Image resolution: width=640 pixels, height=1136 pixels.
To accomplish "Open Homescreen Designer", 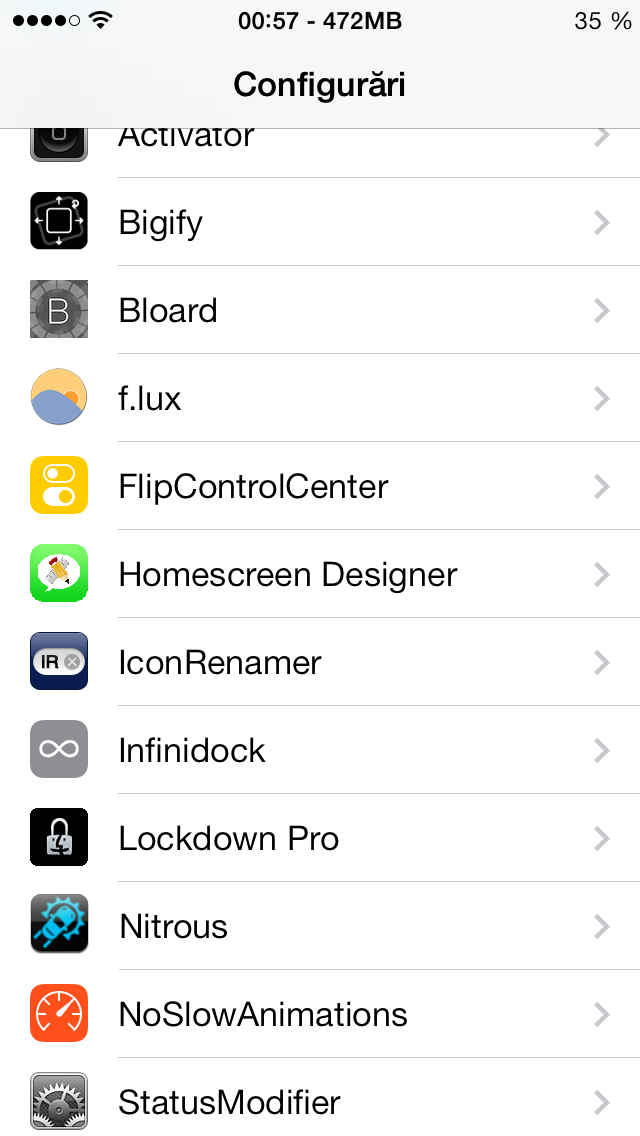I will click(x=320, y=574).
